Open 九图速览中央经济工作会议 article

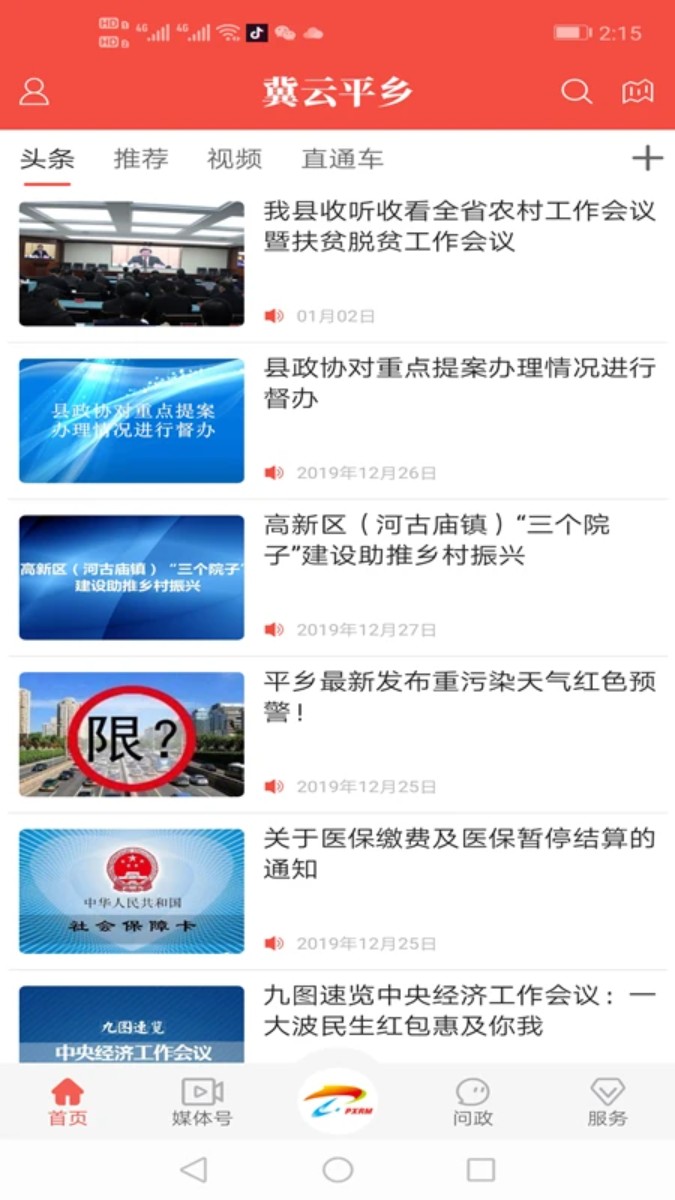click(459, 1010)
